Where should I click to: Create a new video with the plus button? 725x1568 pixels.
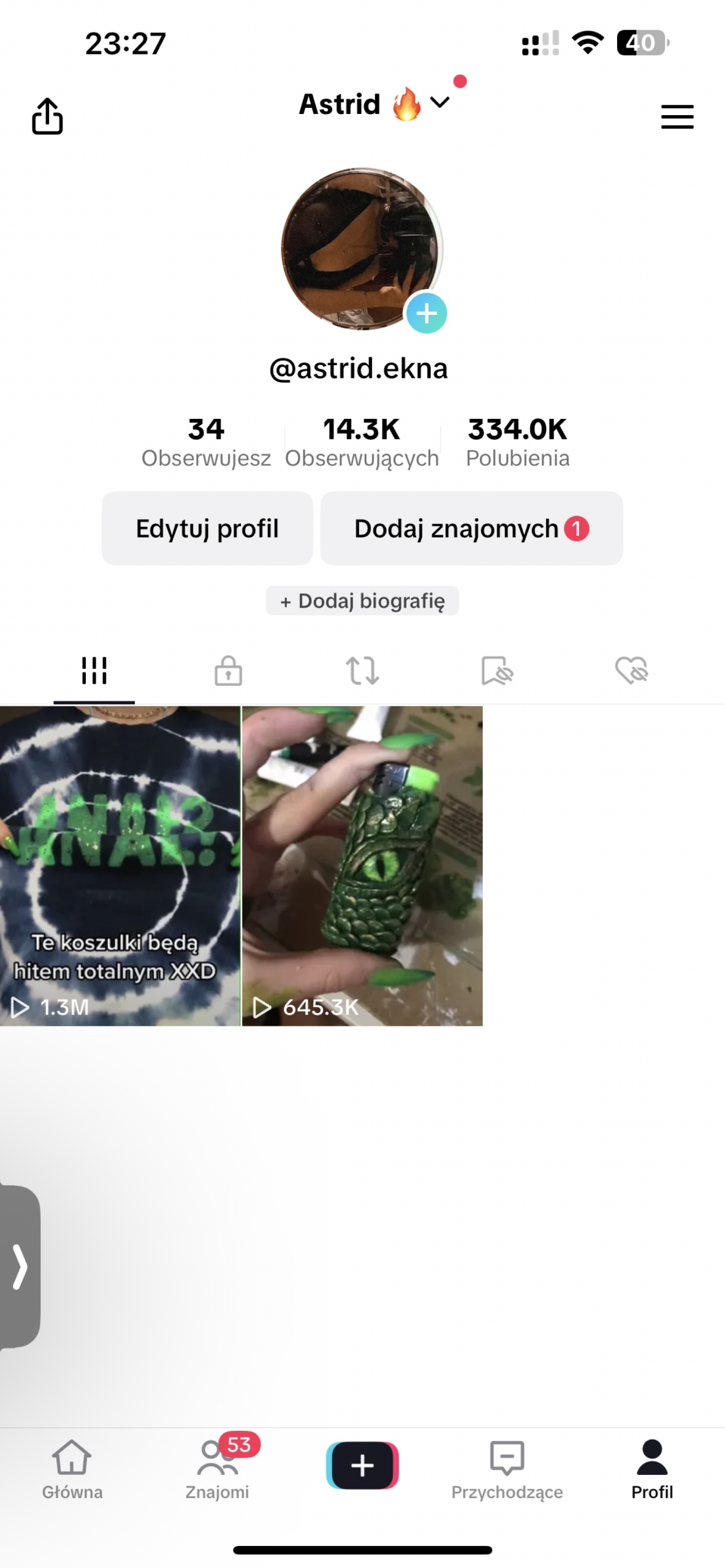[x=362, y=1465]
